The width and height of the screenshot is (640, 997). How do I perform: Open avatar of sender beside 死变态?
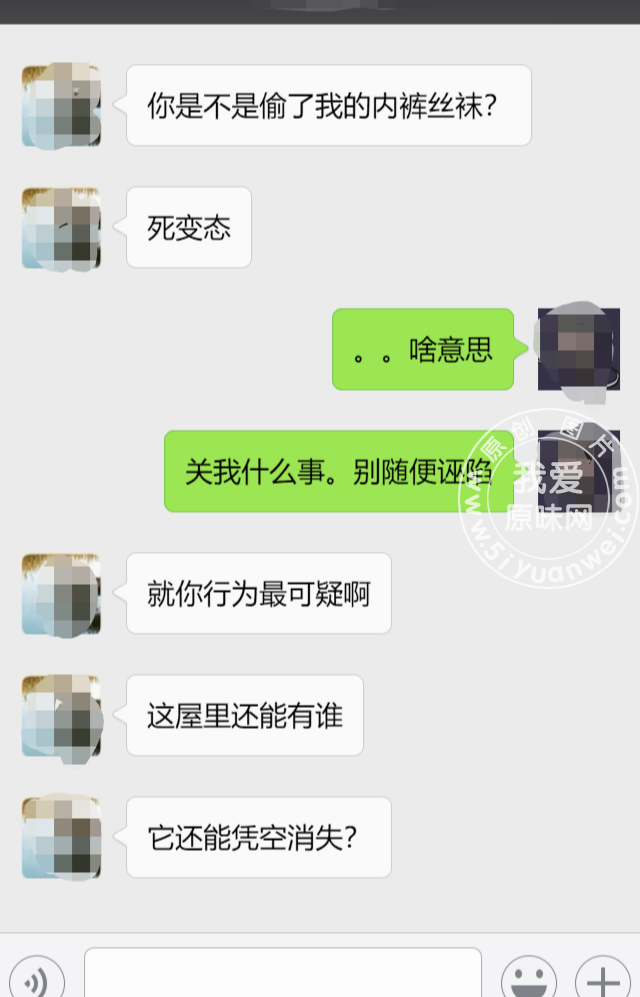tap(61, 228)
